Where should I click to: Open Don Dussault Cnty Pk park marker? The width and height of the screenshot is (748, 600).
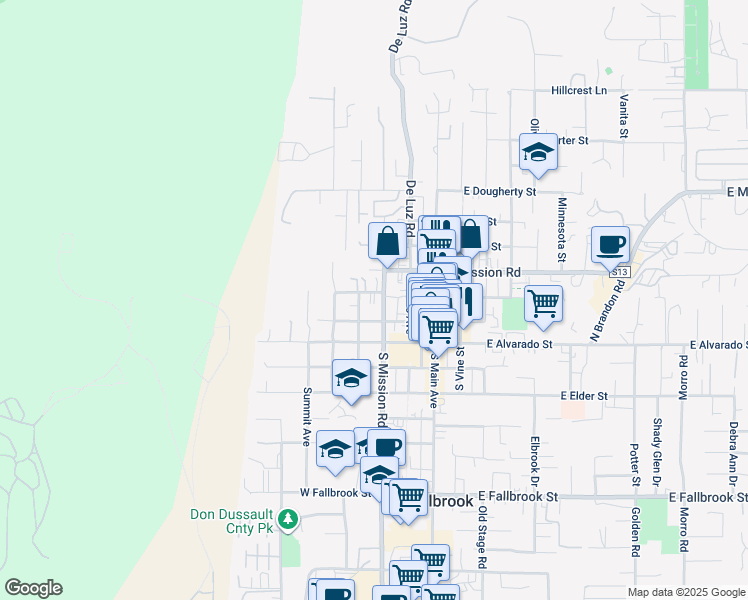(288, 518)
